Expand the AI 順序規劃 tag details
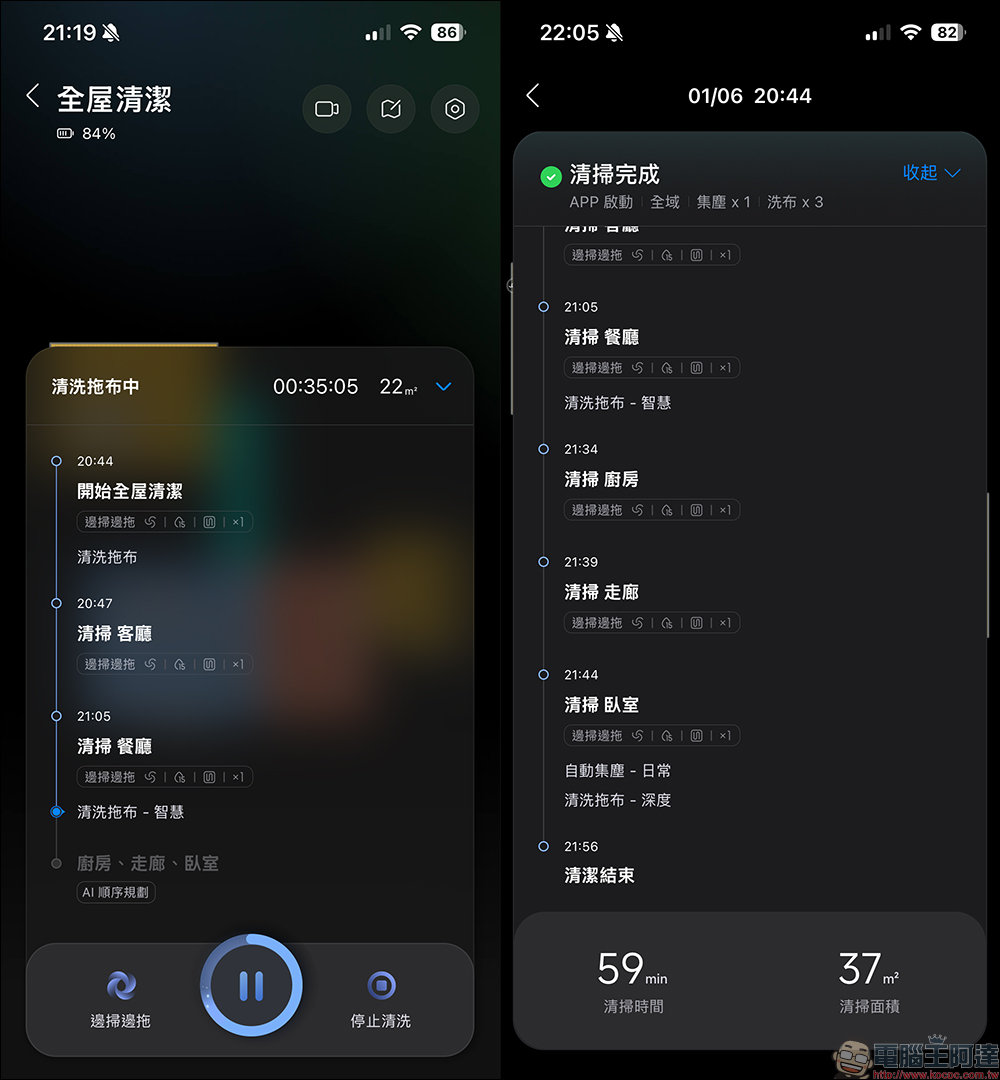The height and width of the screenshot is (1080, 1000). (x=115, y=892)
